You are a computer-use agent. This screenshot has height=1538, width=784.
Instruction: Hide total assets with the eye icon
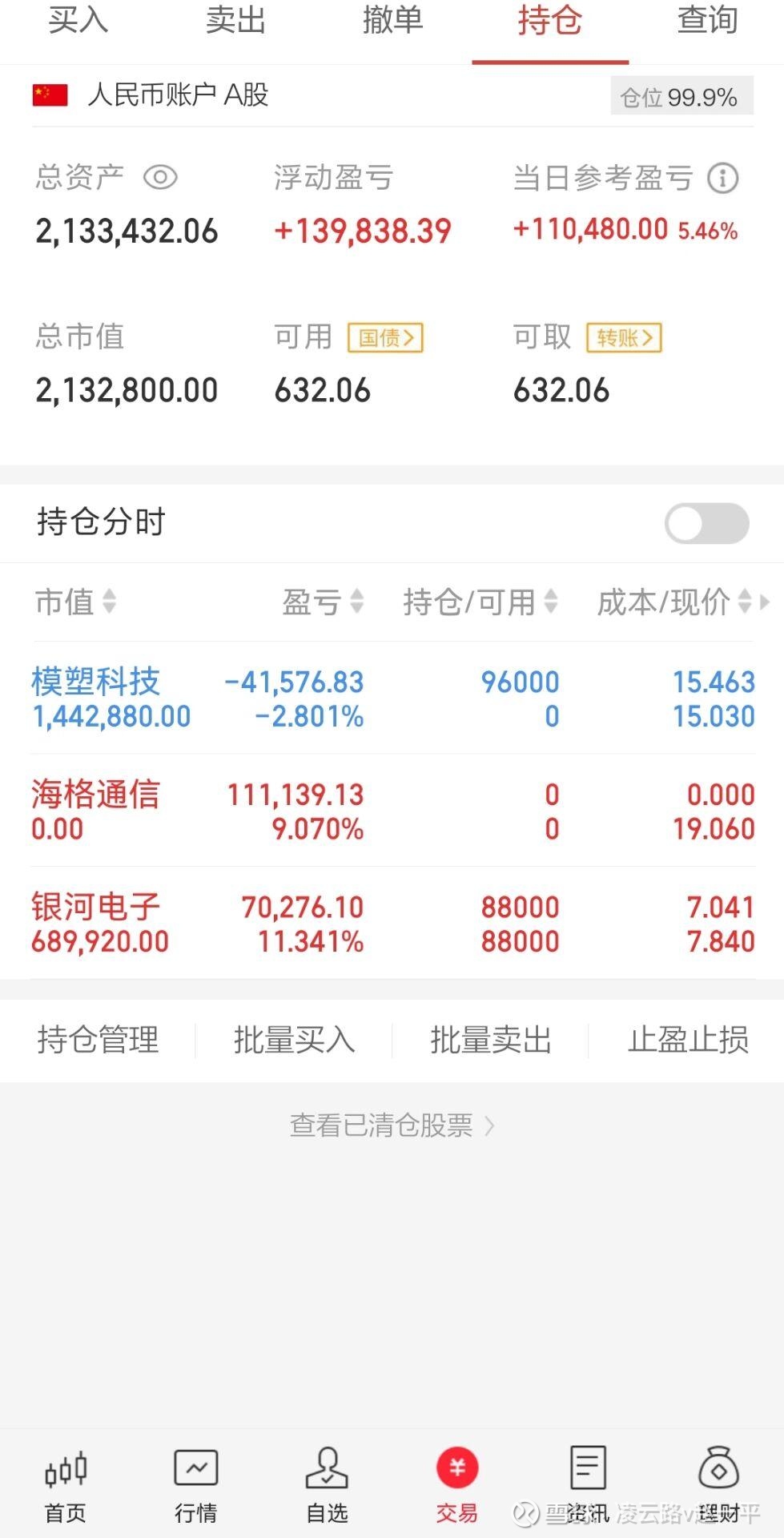tap(160, 177)
